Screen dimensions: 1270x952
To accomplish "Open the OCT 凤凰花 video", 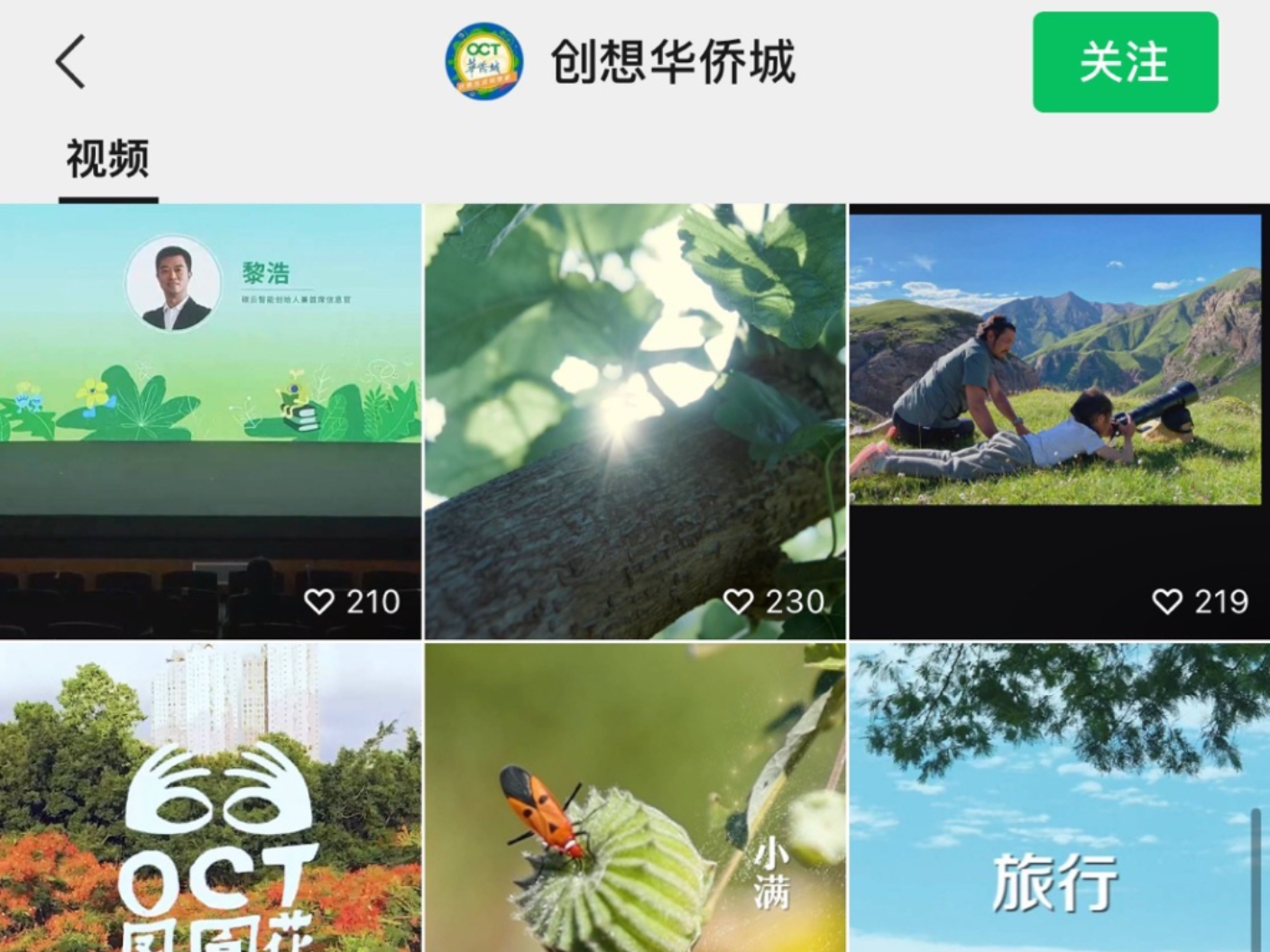I will (x=210, y=798).
